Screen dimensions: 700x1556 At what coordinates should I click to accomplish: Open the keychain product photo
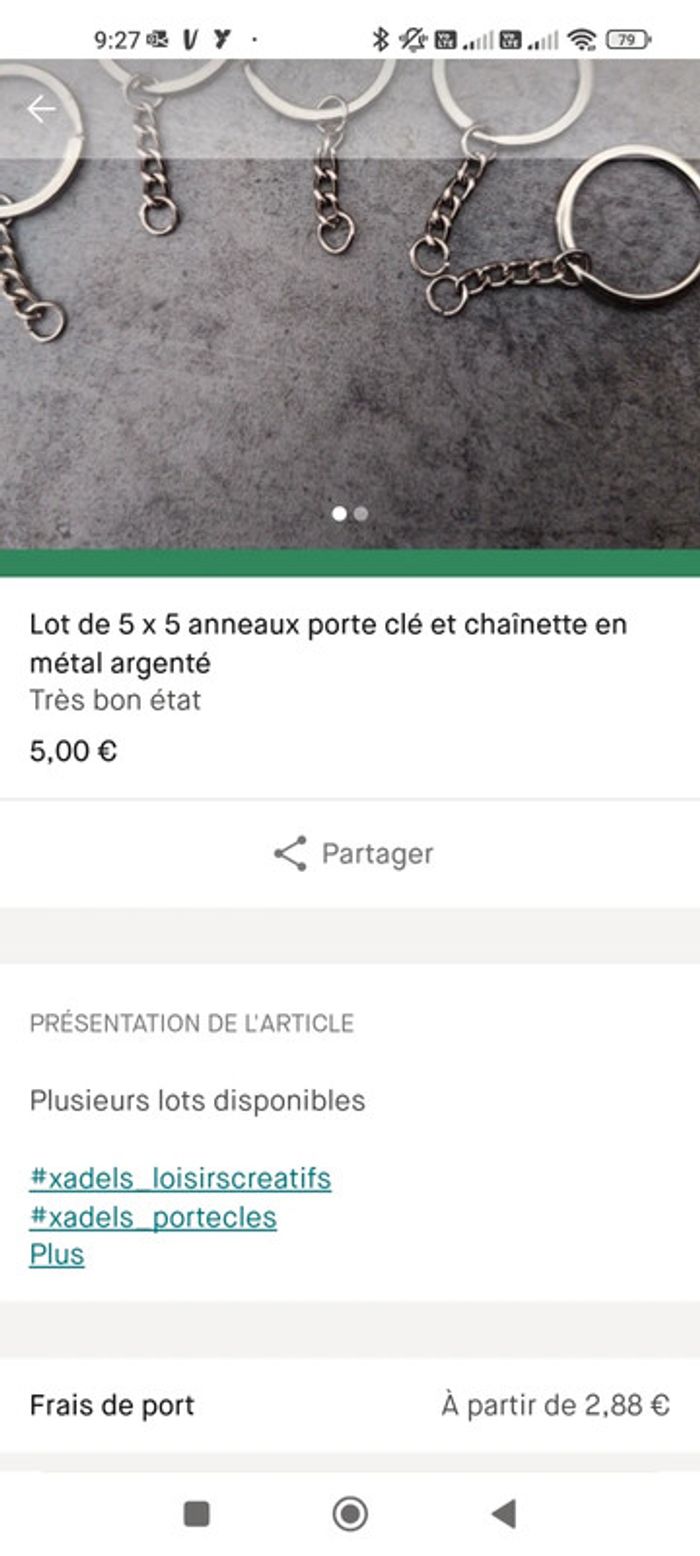[350, 330]
